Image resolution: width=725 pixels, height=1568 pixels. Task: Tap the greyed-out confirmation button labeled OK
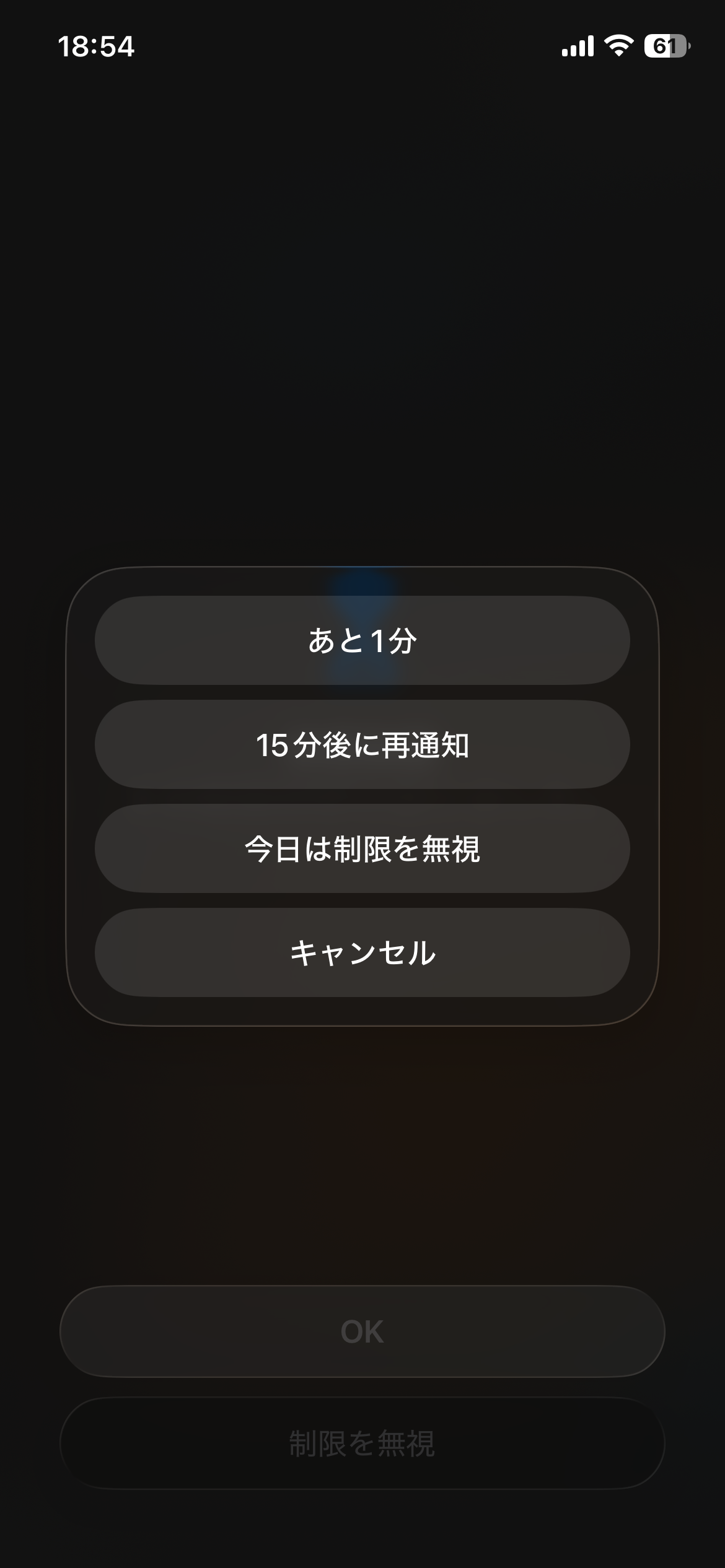[x=362, y=1332]
